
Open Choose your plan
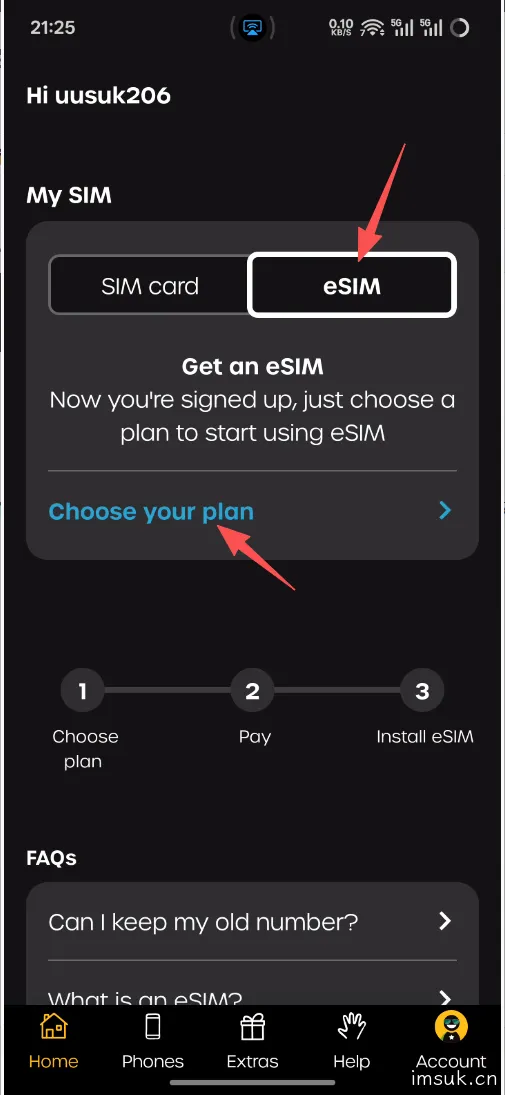point(251,511)
